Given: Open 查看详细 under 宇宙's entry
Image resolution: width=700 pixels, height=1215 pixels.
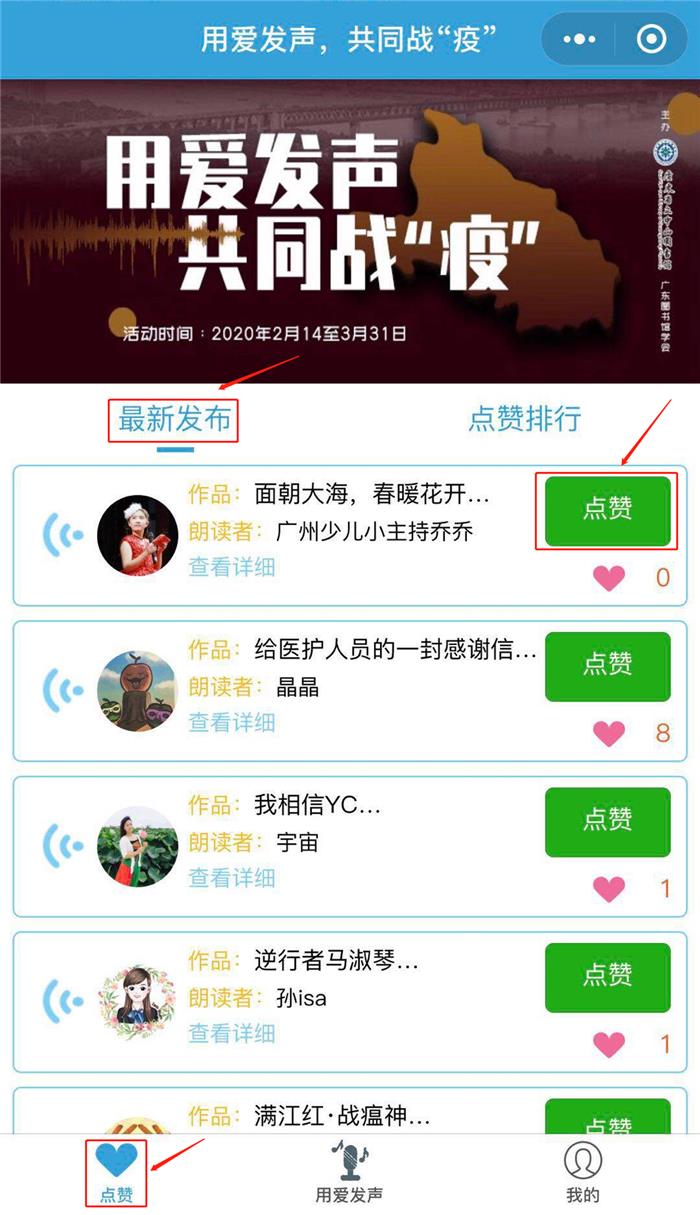Looking at the screenshot, I should (x=232, y=878).
